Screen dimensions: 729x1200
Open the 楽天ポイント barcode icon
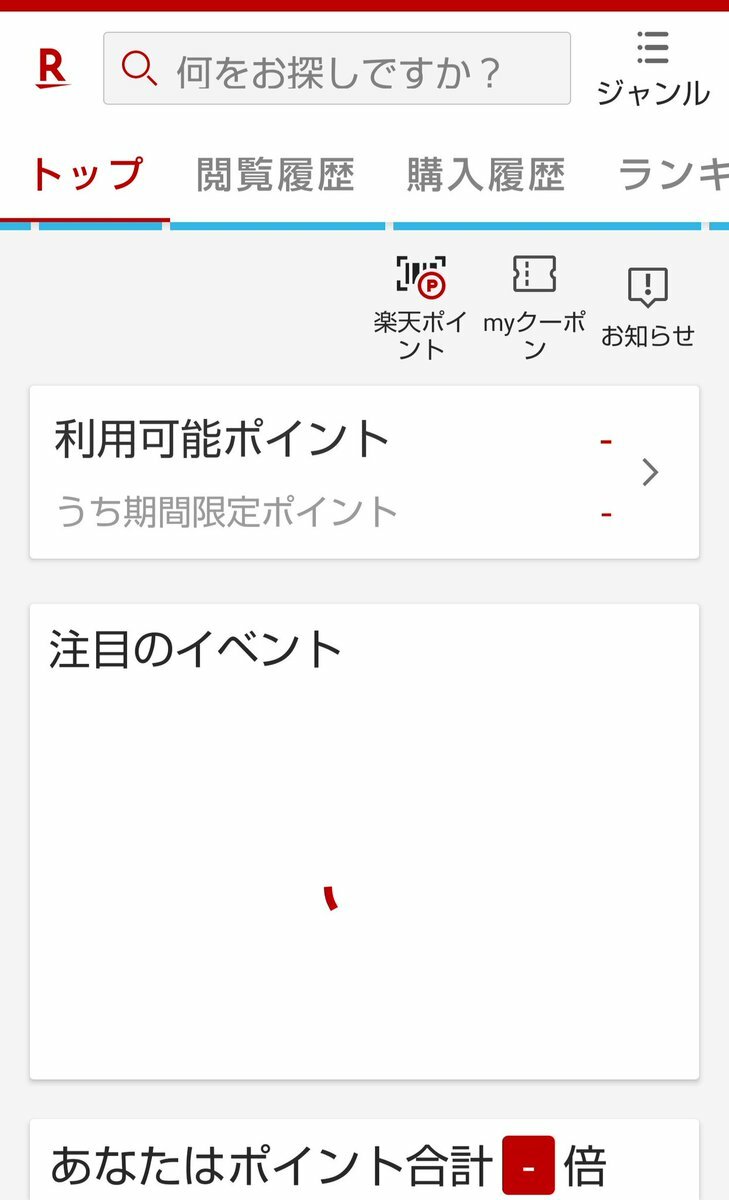click(421, 308)
